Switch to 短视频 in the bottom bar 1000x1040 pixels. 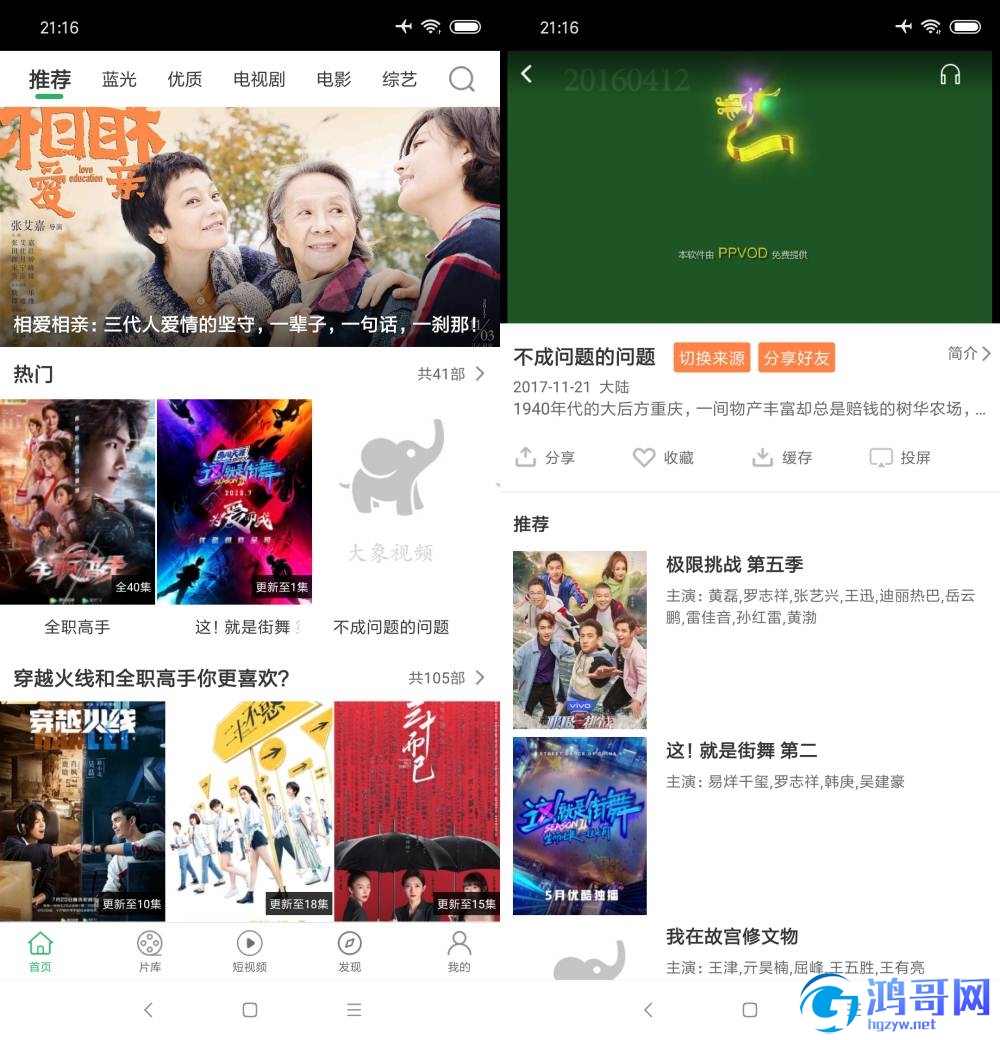click(249, 952)
